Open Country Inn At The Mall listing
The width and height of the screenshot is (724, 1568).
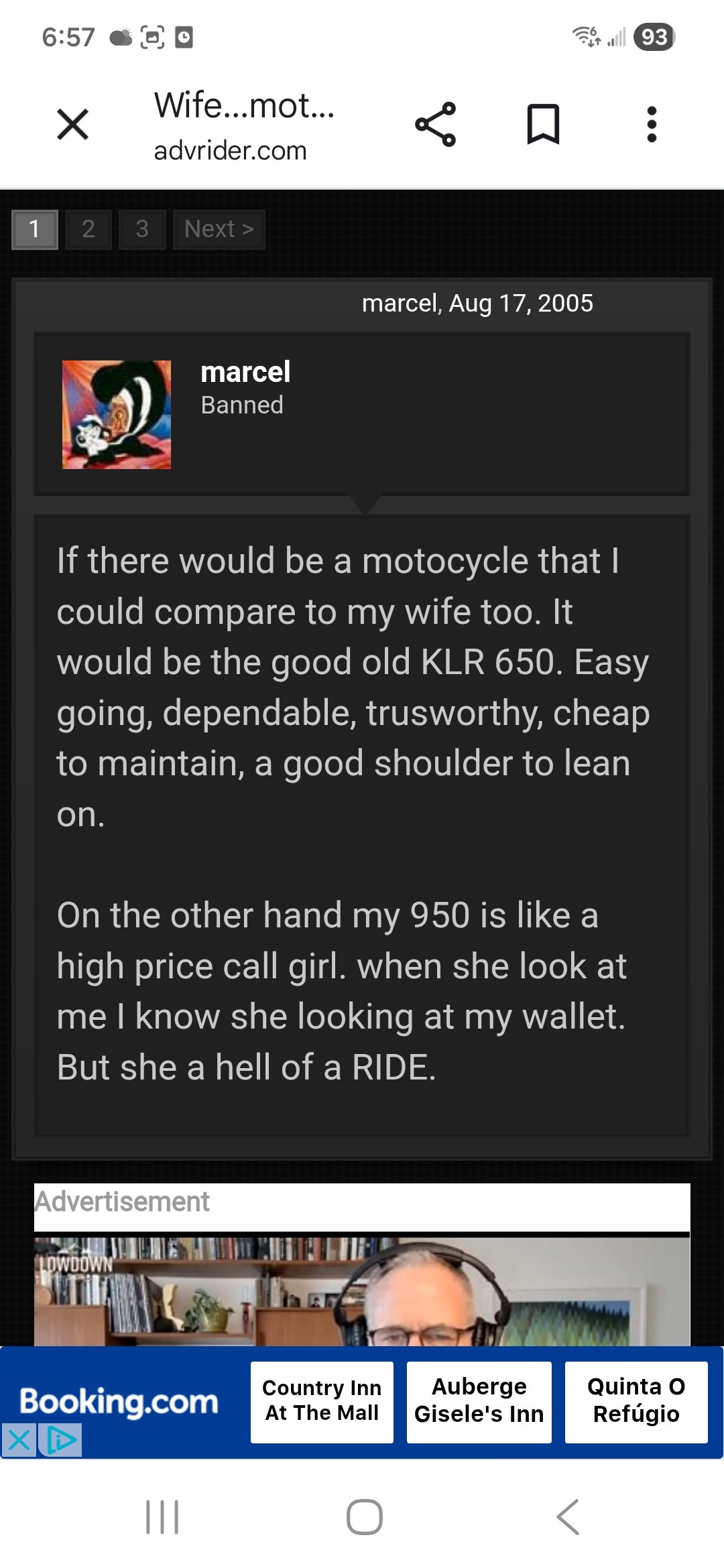(x=322, y=1402)
